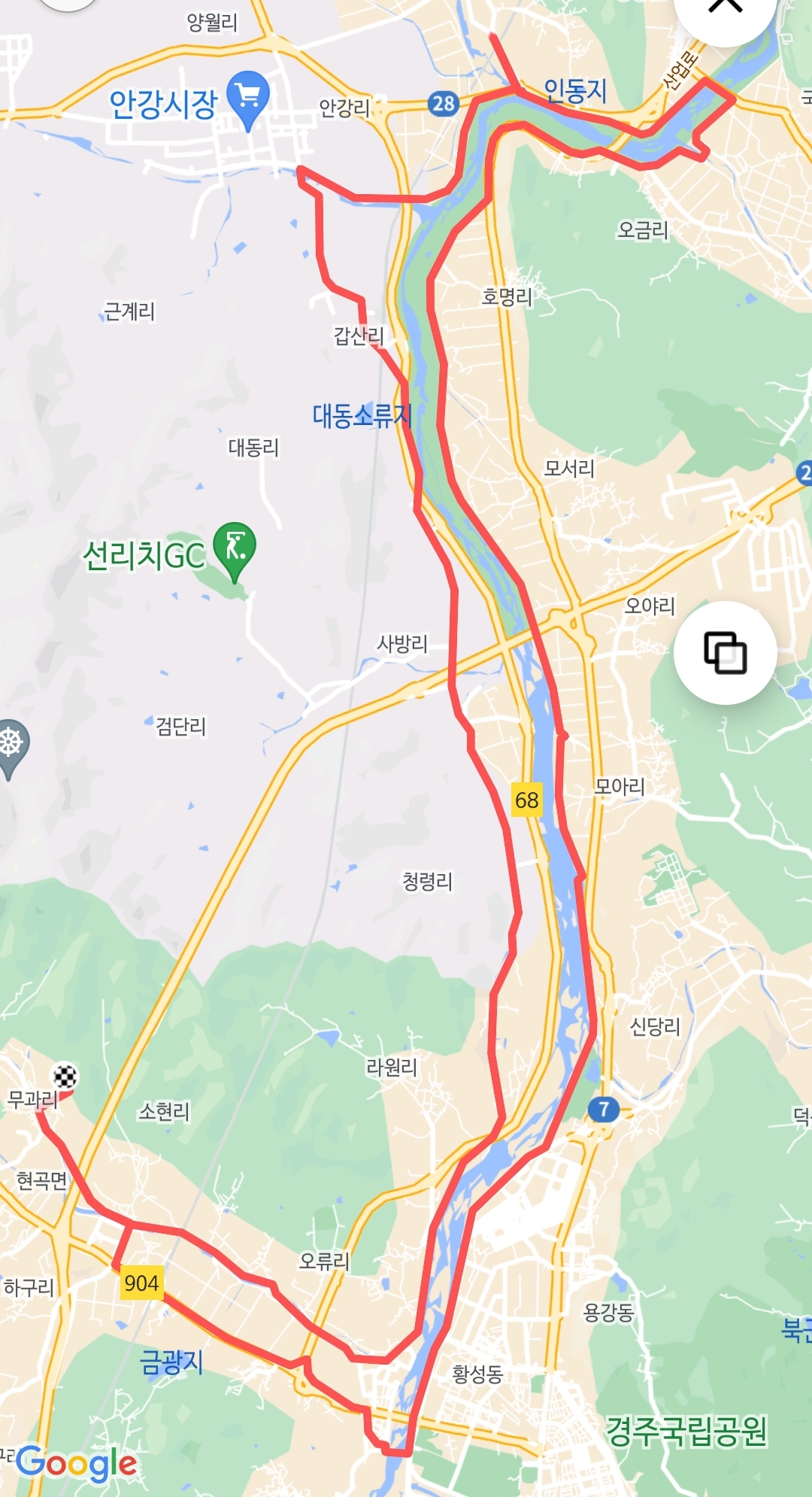Close the route map view
The image size is (812, 1497).
(x=725, y=8)
